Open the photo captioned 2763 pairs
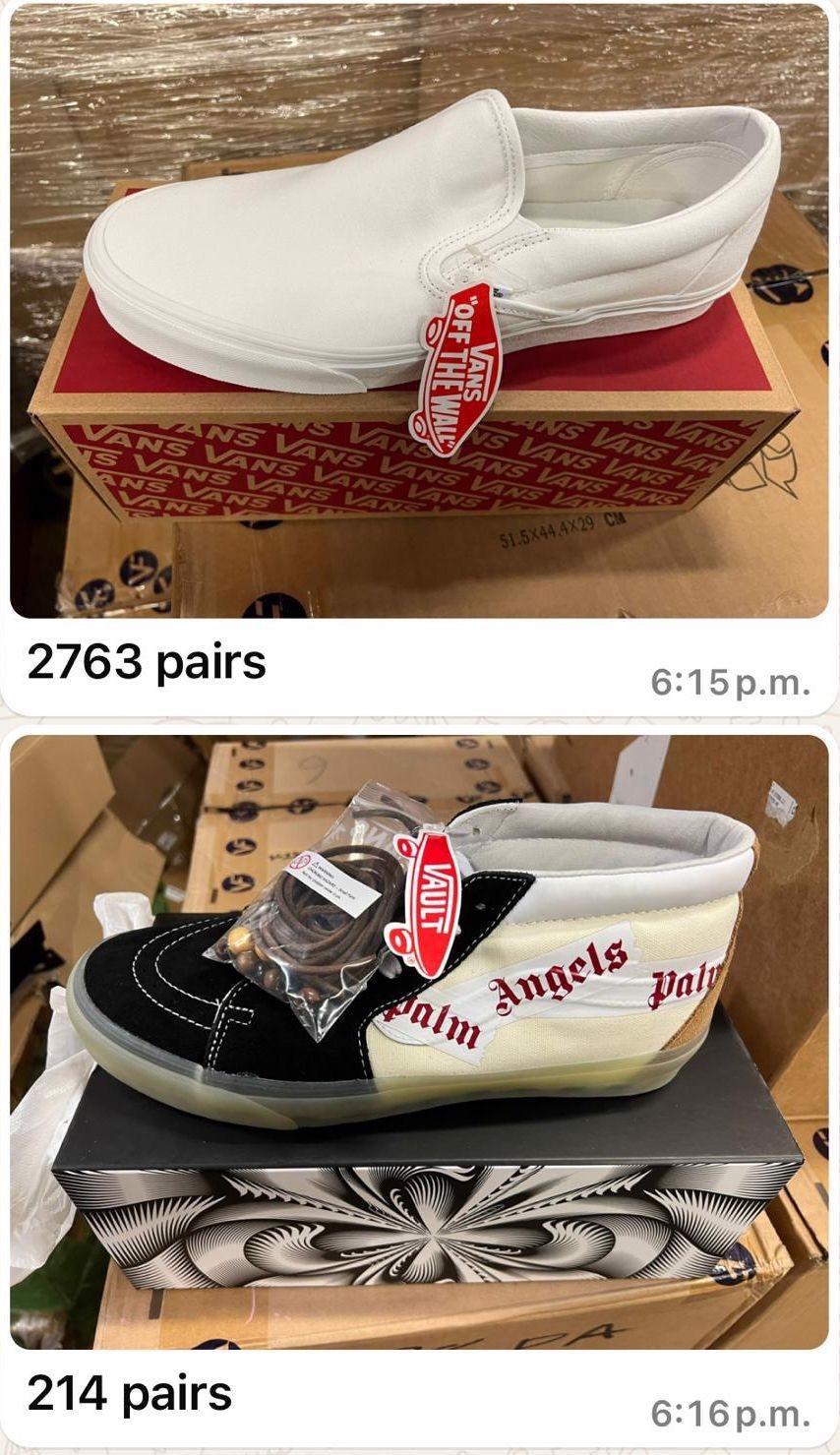Screen dimensions: 840x1455 point(419,311)
